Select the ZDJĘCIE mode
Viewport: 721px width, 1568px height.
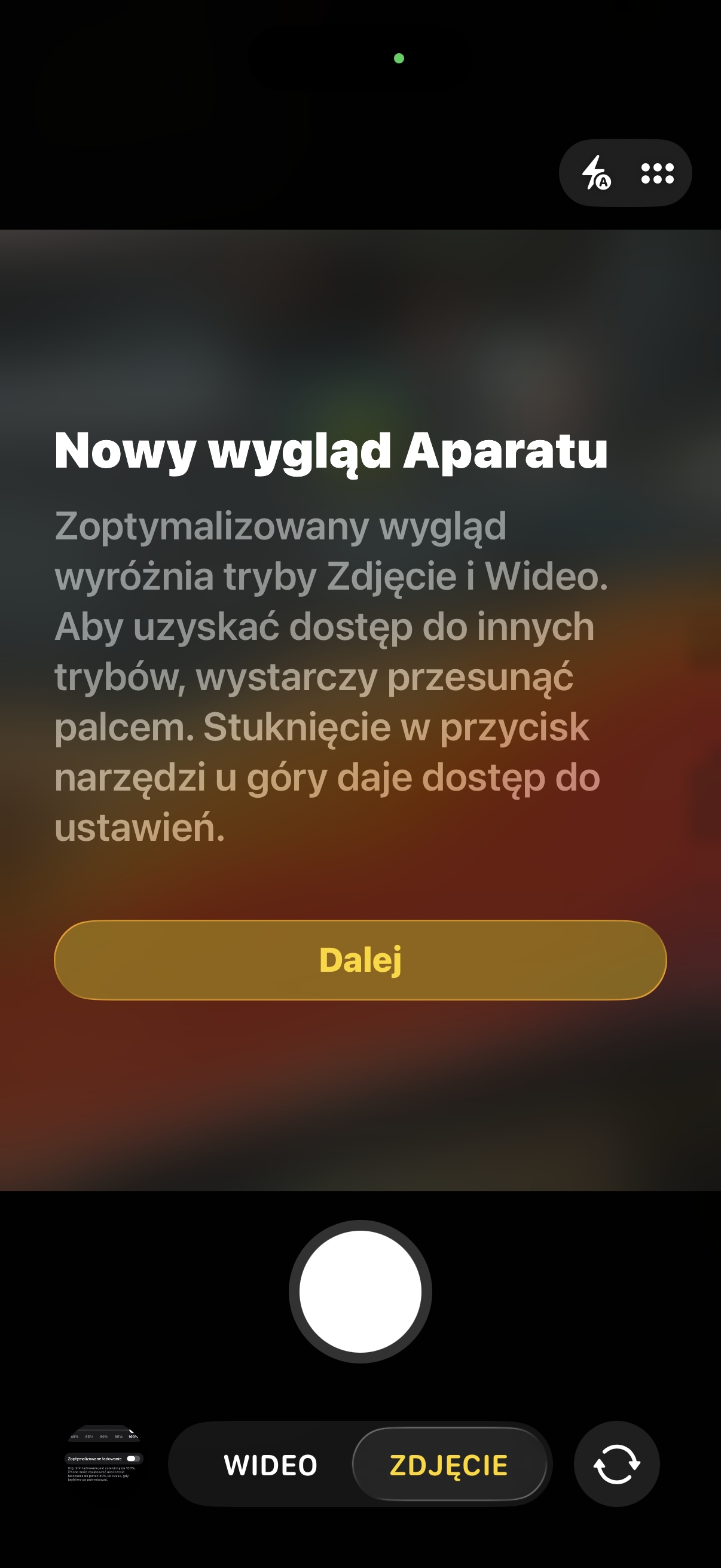449,1465
